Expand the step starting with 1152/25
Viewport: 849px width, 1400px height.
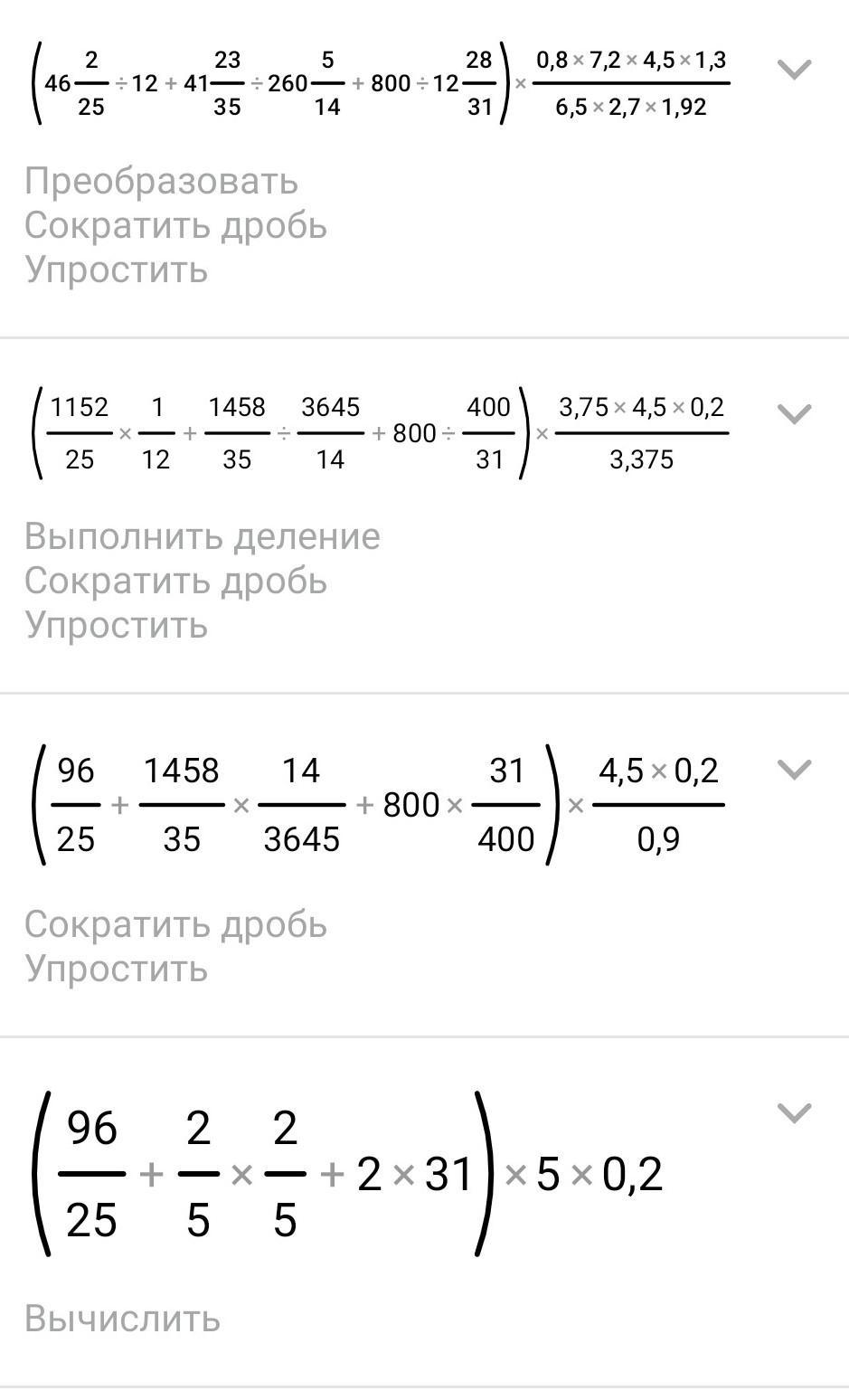794,414
